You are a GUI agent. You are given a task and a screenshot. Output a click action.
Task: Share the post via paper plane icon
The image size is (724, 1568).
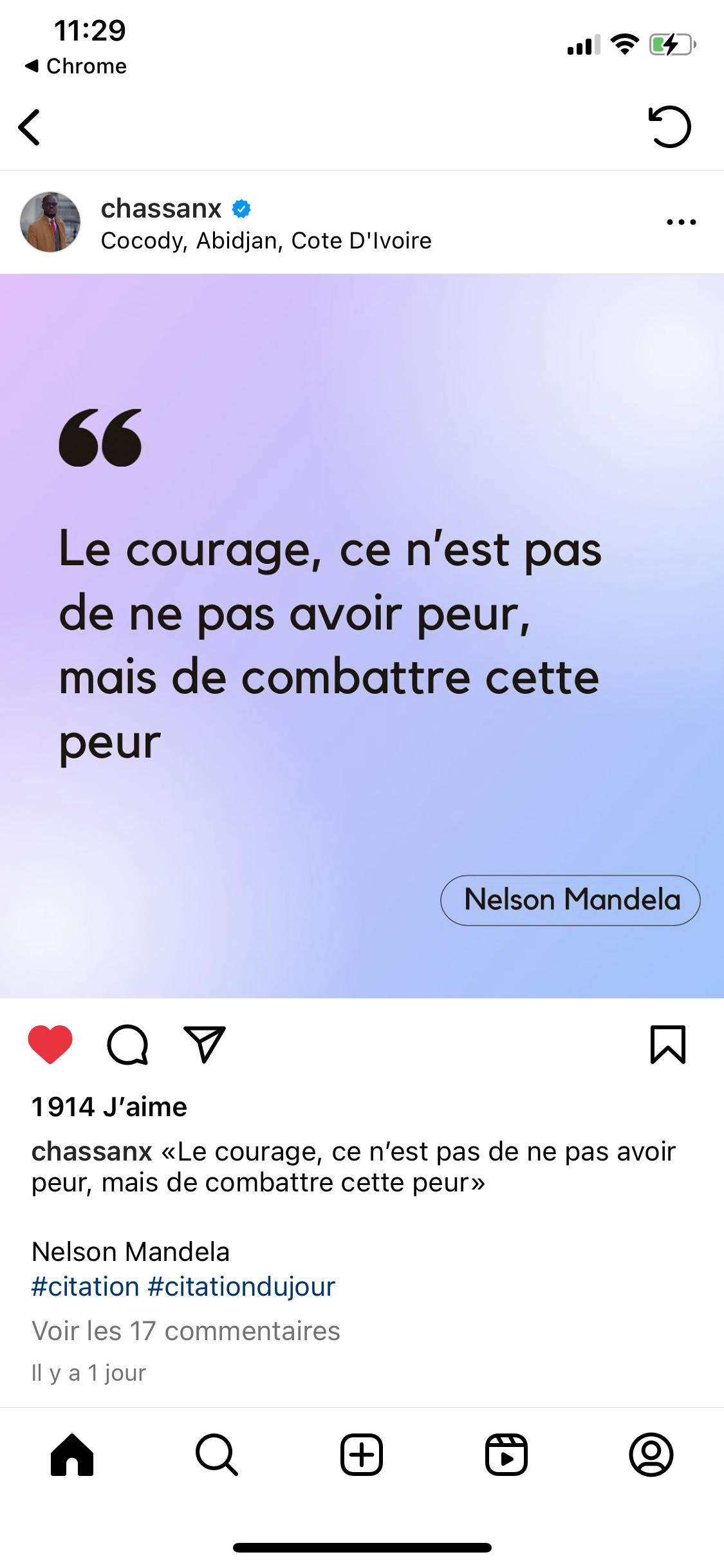(205, 1044)
